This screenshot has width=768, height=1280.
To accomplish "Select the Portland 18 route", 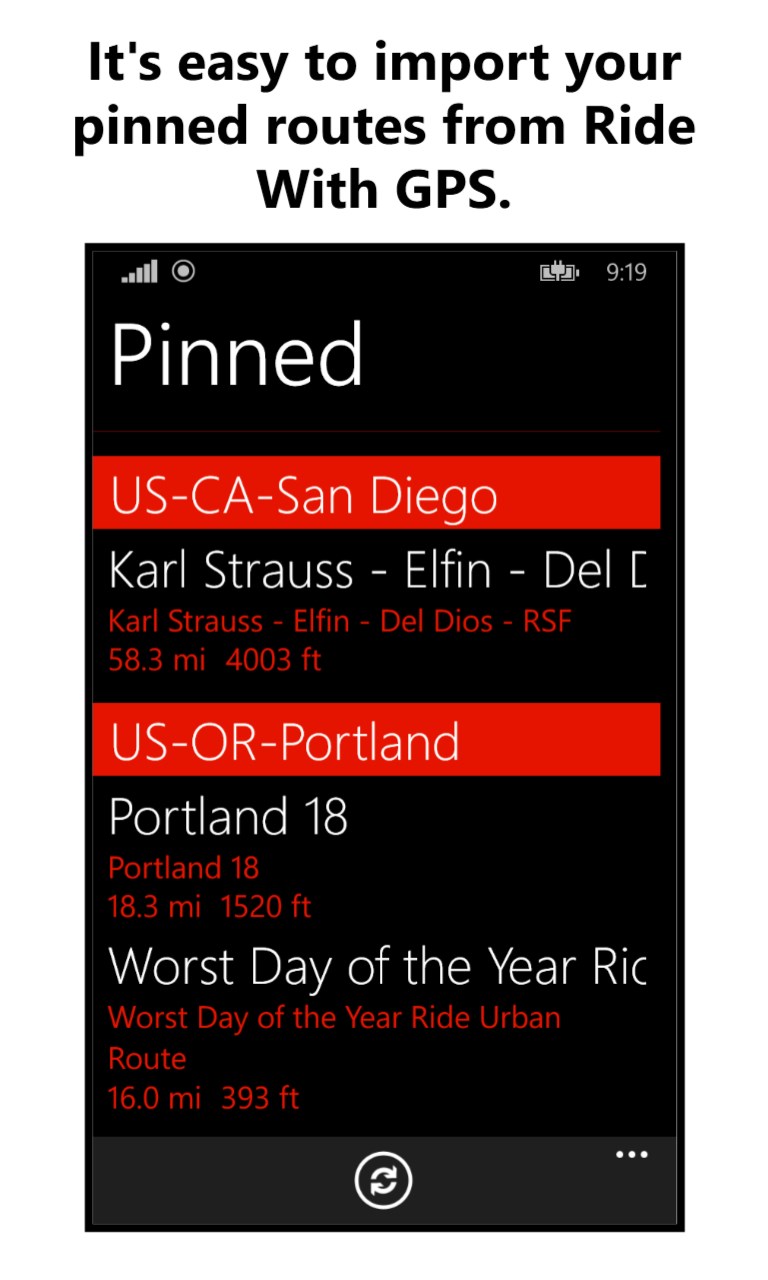I will coord(230,816).
